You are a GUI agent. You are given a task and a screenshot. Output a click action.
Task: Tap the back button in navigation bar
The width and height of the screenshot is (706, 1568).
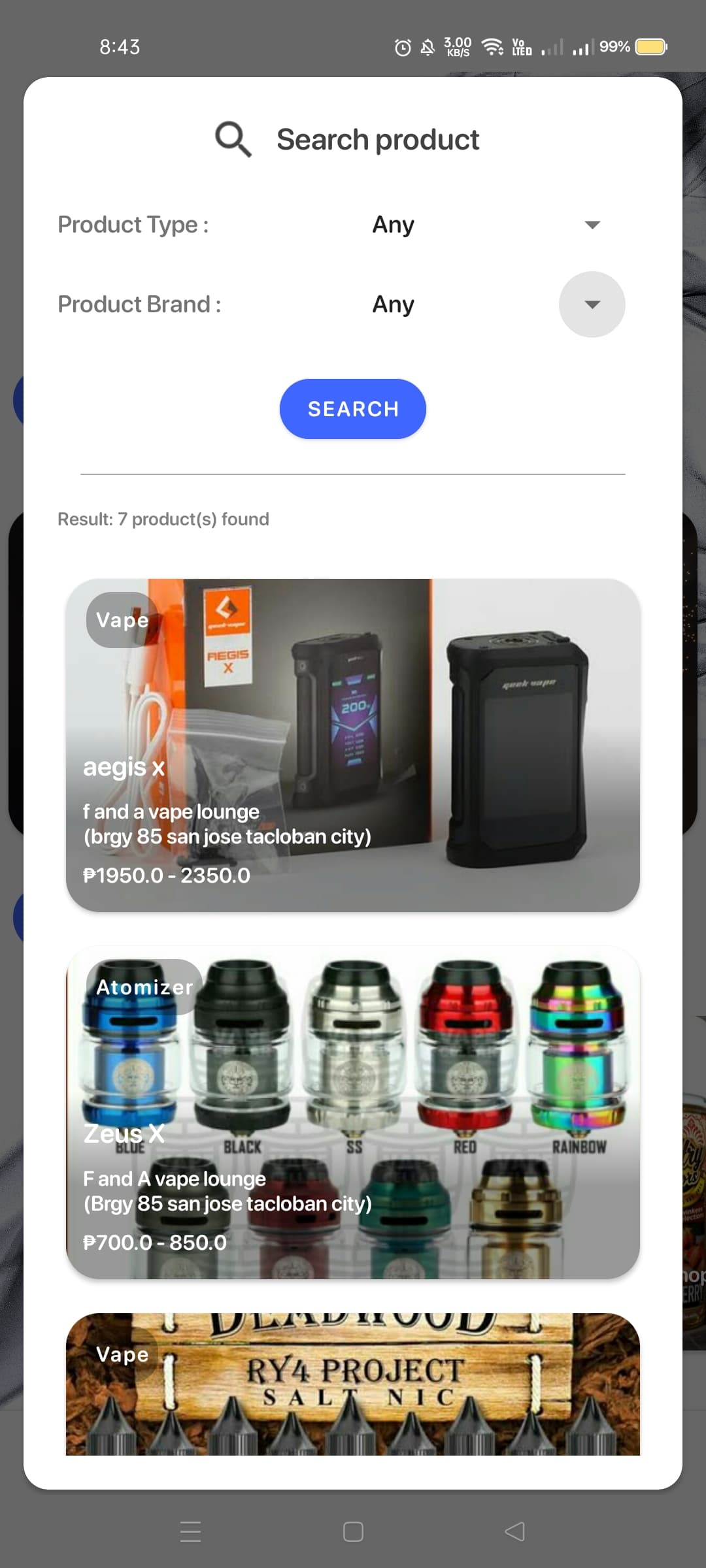514,1532
